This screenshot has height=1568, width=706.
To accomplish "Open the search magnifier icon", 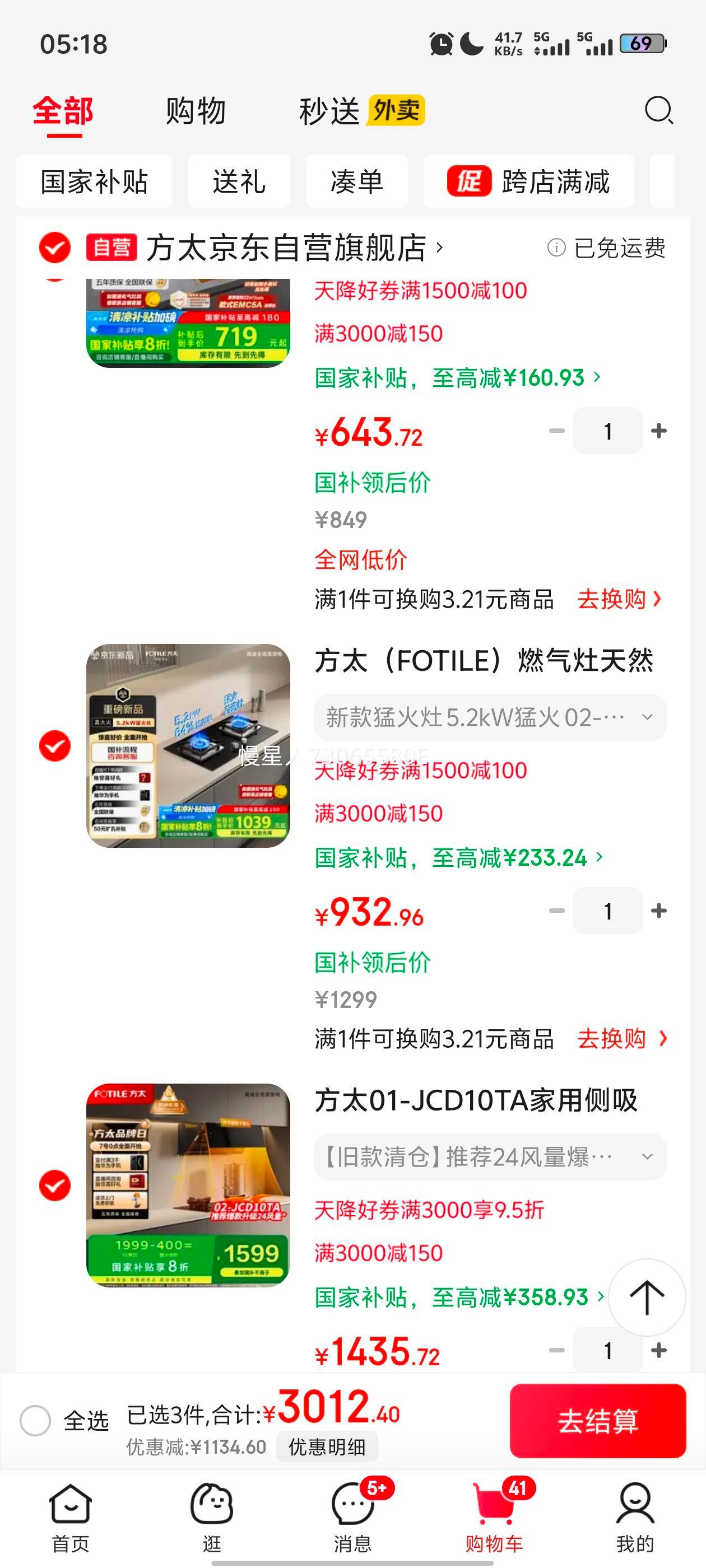I will (x=658, y=111).
